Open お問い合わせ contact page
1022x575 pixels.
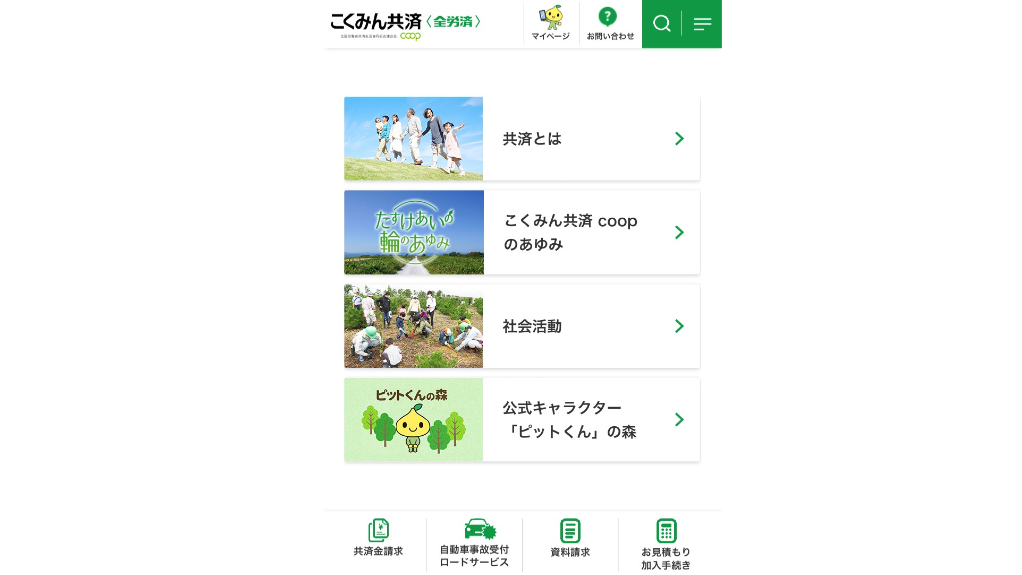(610, 24)
